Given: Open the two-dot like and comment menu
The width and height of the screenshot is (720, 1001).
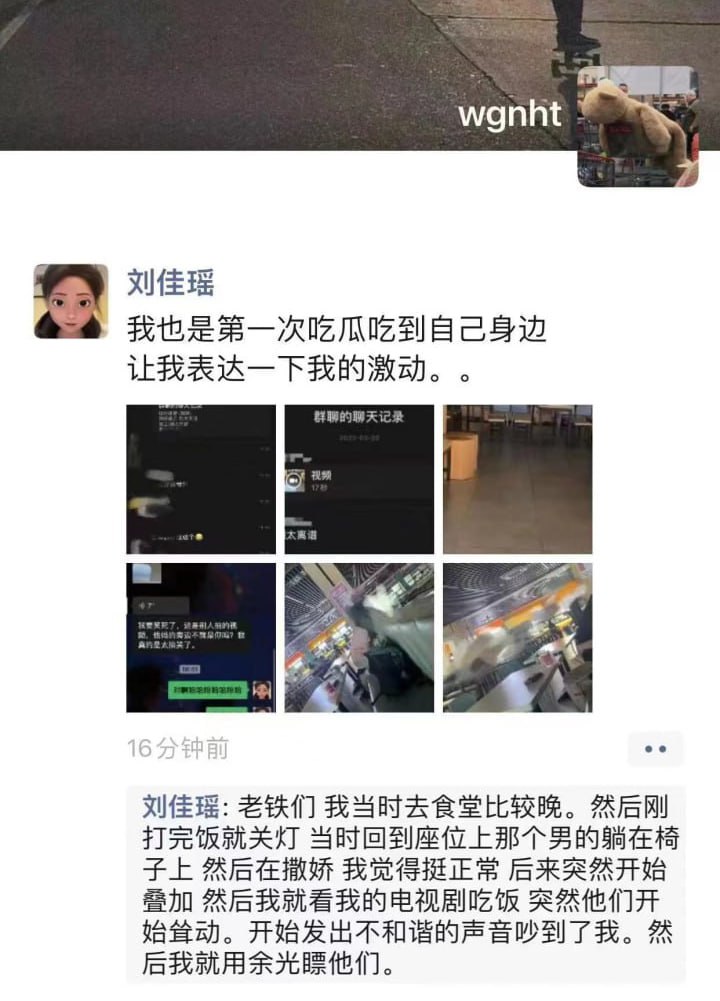Looking at the screenshot, I should click(x=655, y=748).
